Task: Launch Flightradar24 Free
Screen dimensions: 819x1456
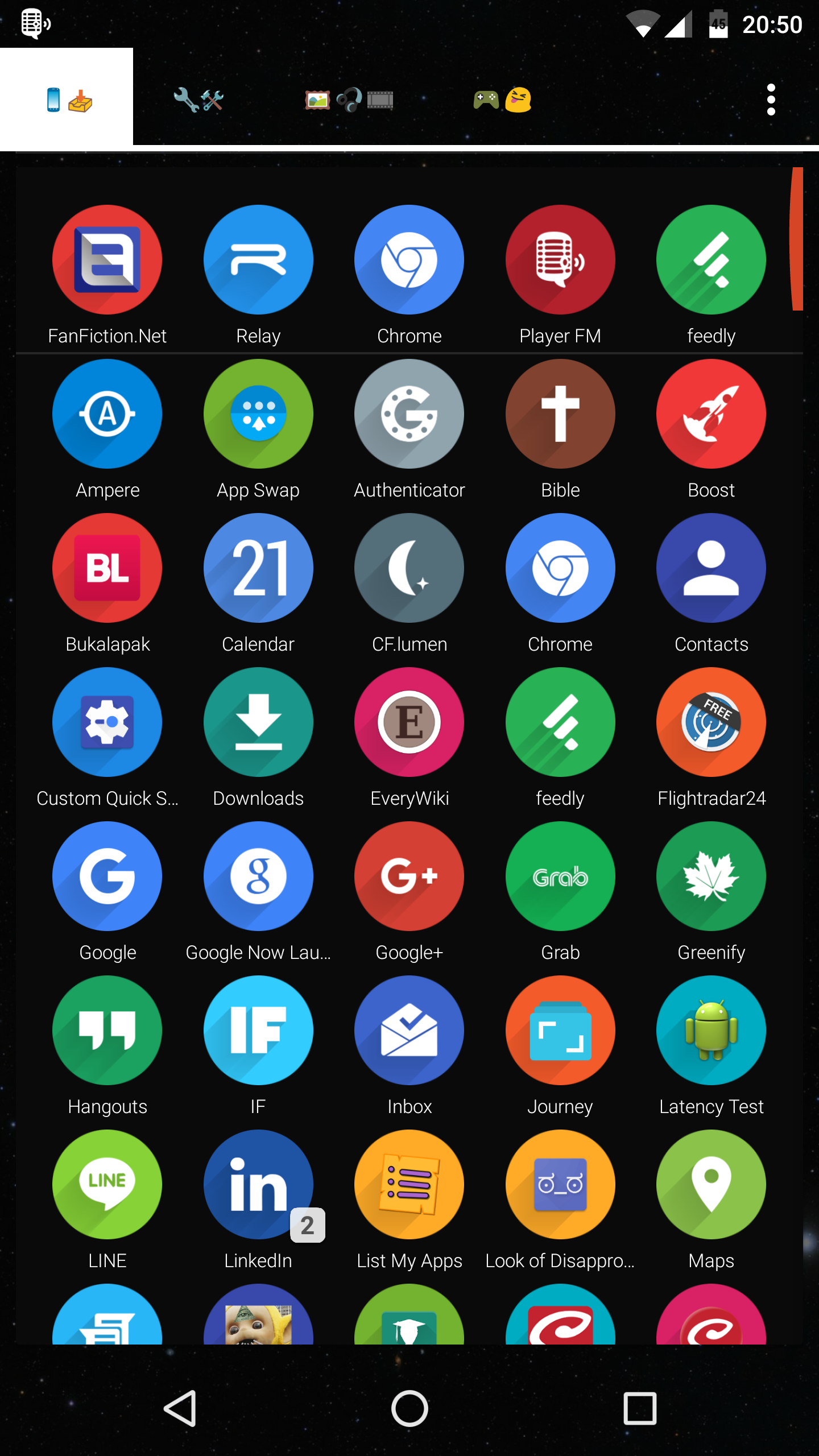Action: (711, 722)
